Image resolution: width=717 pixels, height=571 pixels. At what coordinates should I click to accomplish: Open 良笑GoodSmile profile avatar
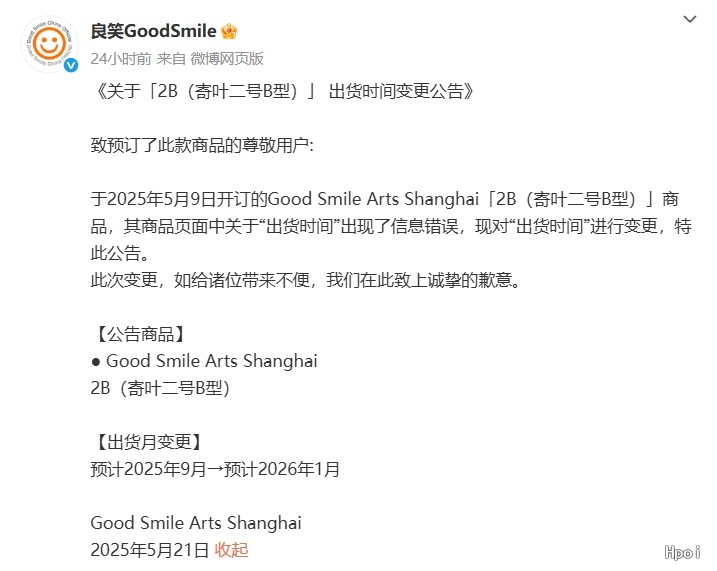click(x=49, y=45)
